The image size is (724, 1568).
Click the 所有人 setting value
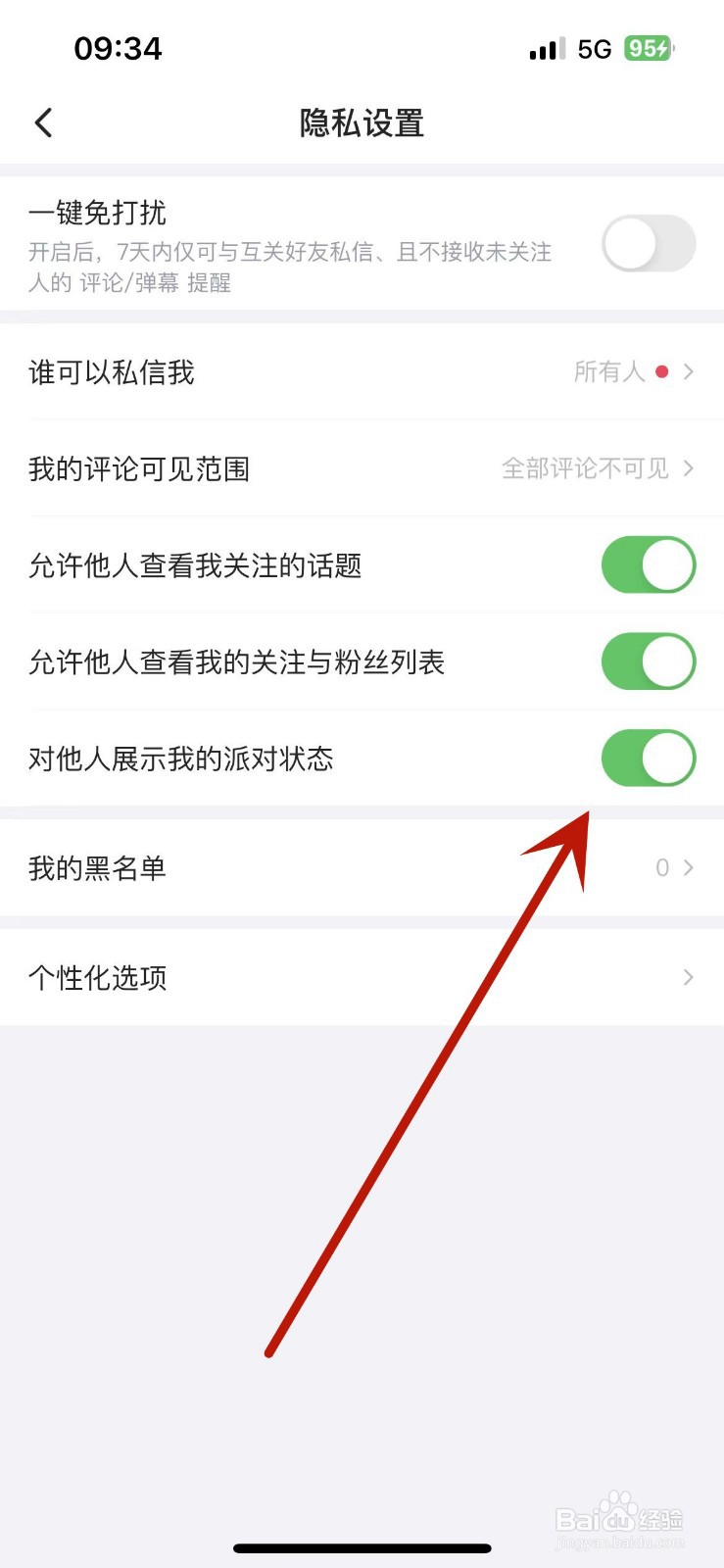pos(607,371)
